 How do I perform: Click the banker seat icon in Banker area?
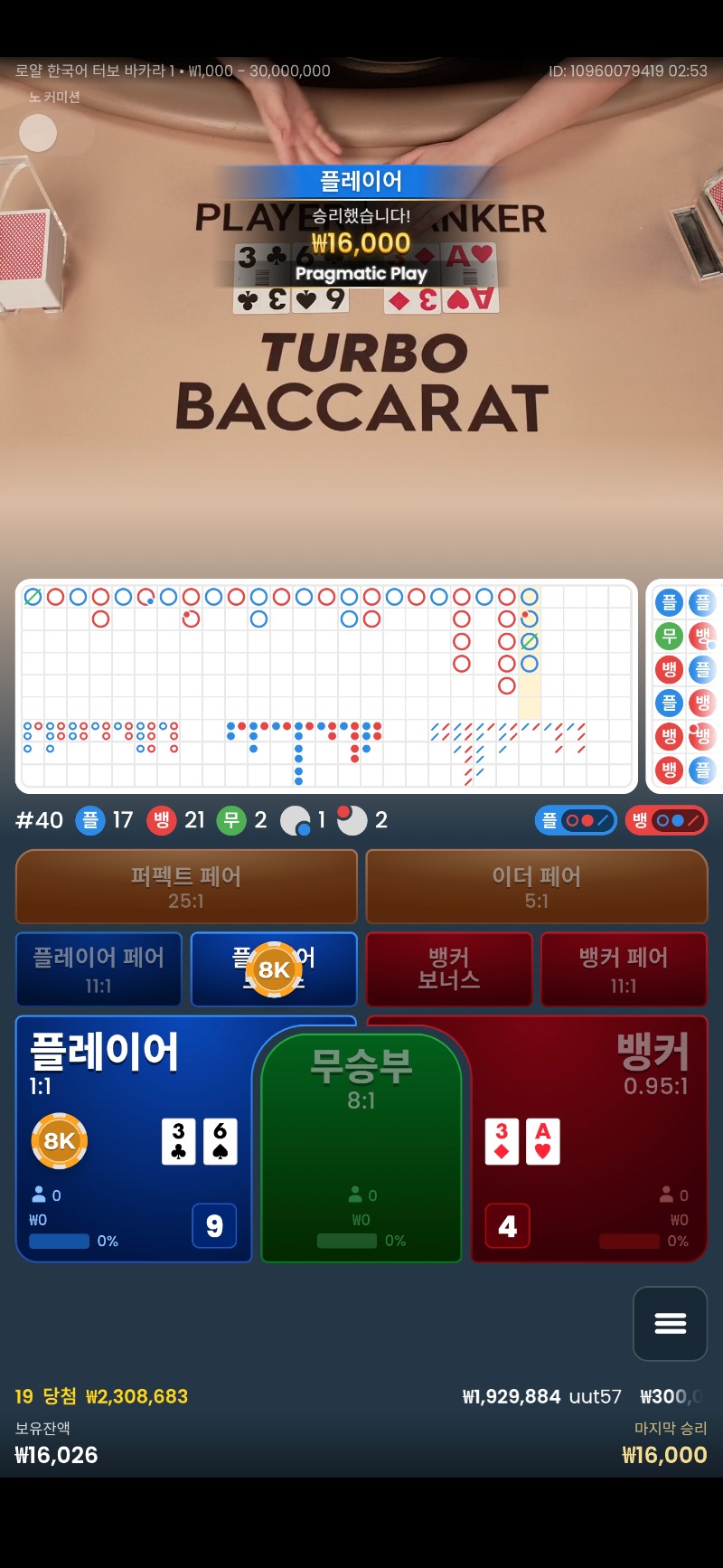coord(665,1194)
